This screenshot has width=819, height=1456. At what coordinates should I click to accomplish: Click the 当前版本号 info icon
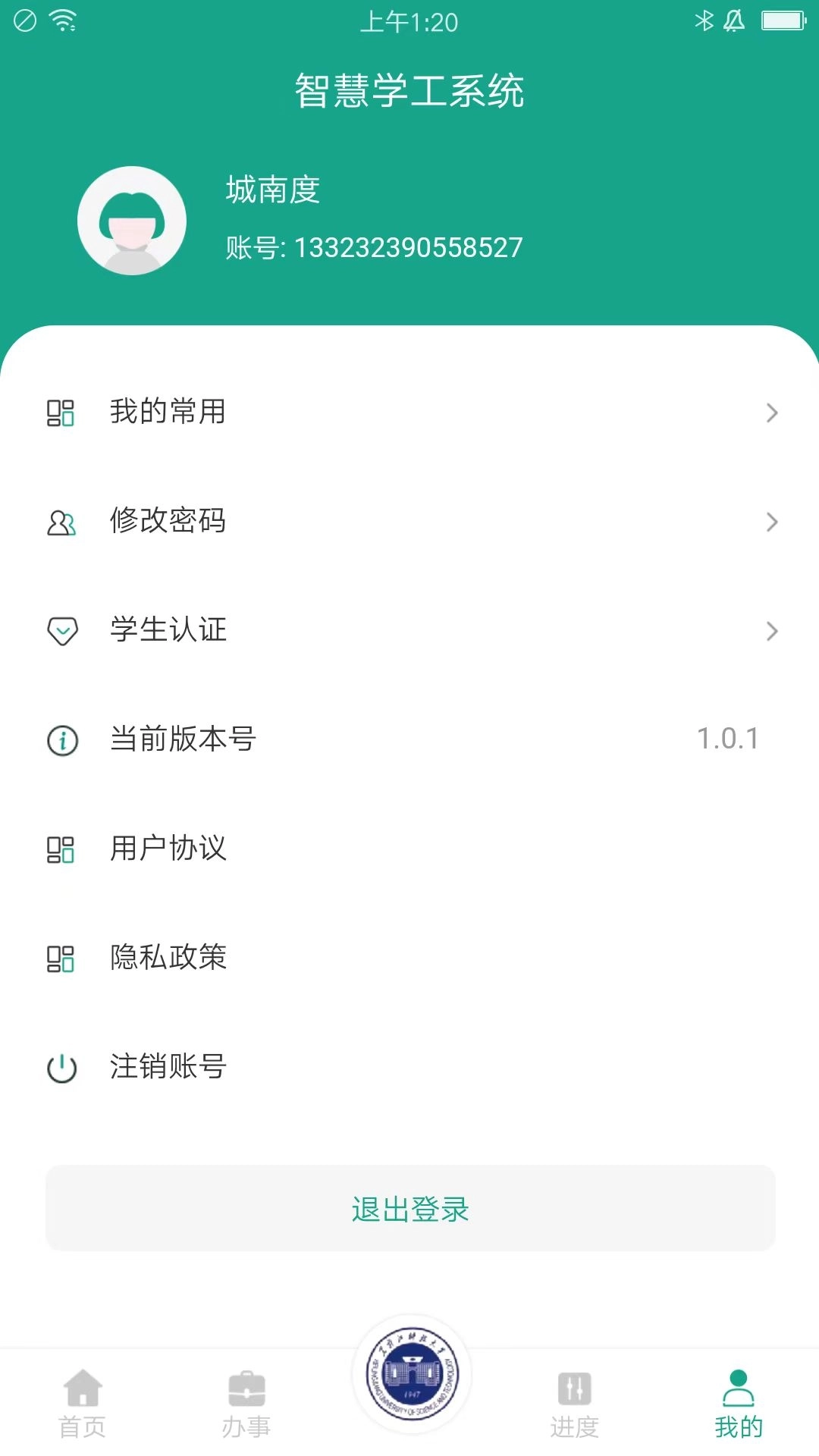pos(63,740)
